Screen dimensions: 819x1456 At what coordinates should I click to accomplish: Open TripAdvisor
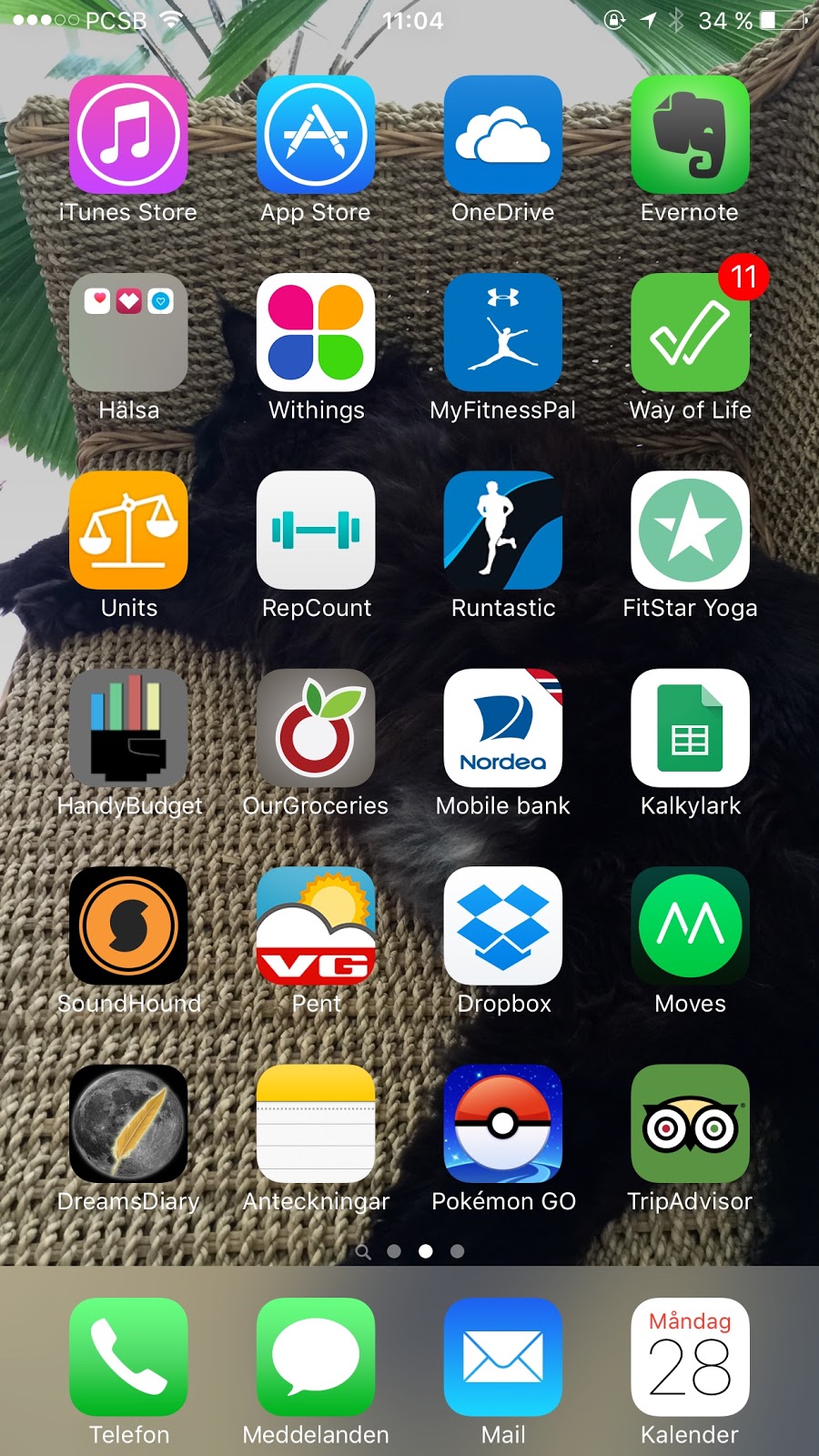(690, 1123)
